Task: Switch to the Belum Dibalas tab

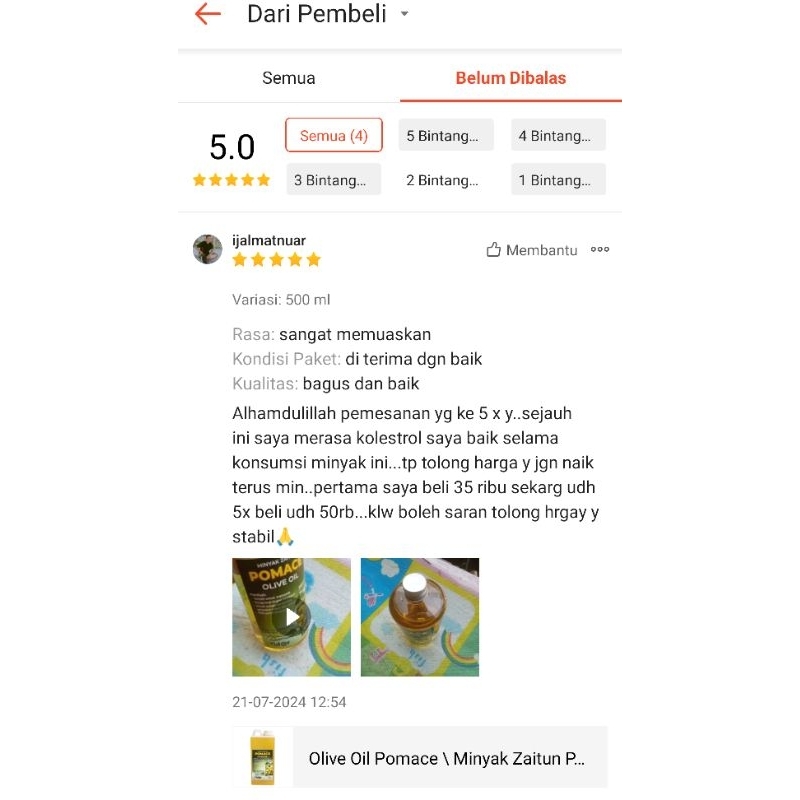Action: (510, 78)
